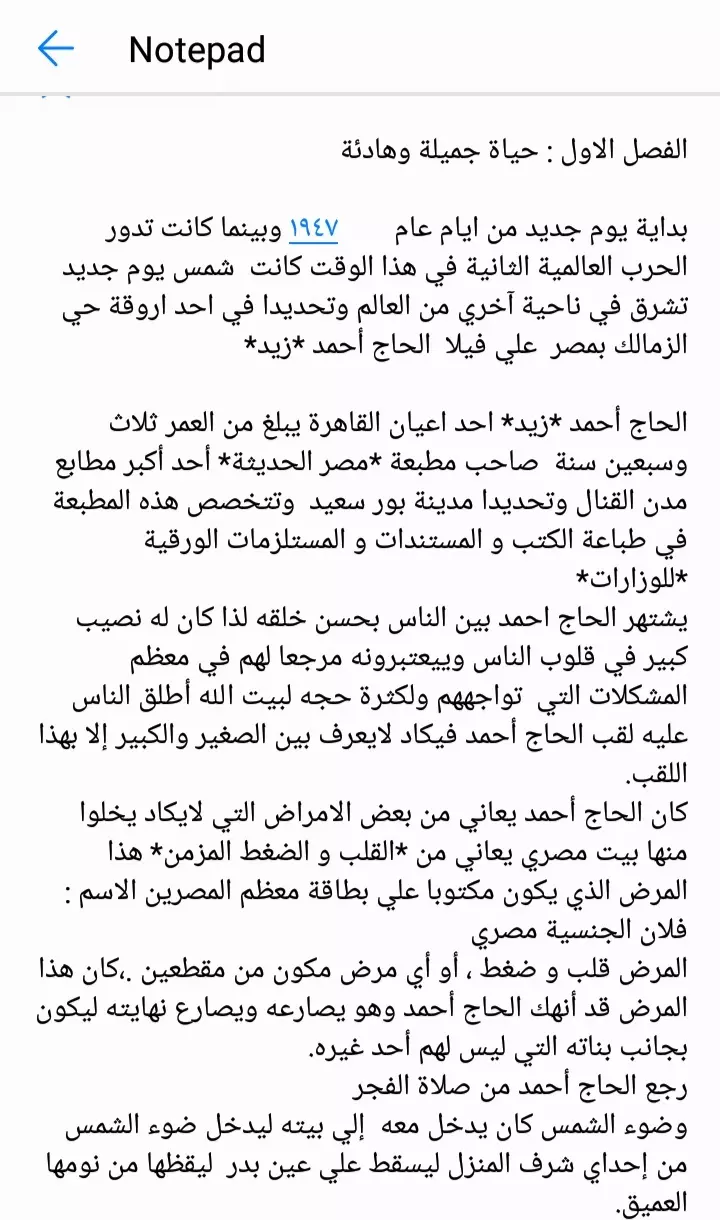Click the Notepad title in the header bar
Viewport: 720px width, 1220px height.
pos(196,49)
